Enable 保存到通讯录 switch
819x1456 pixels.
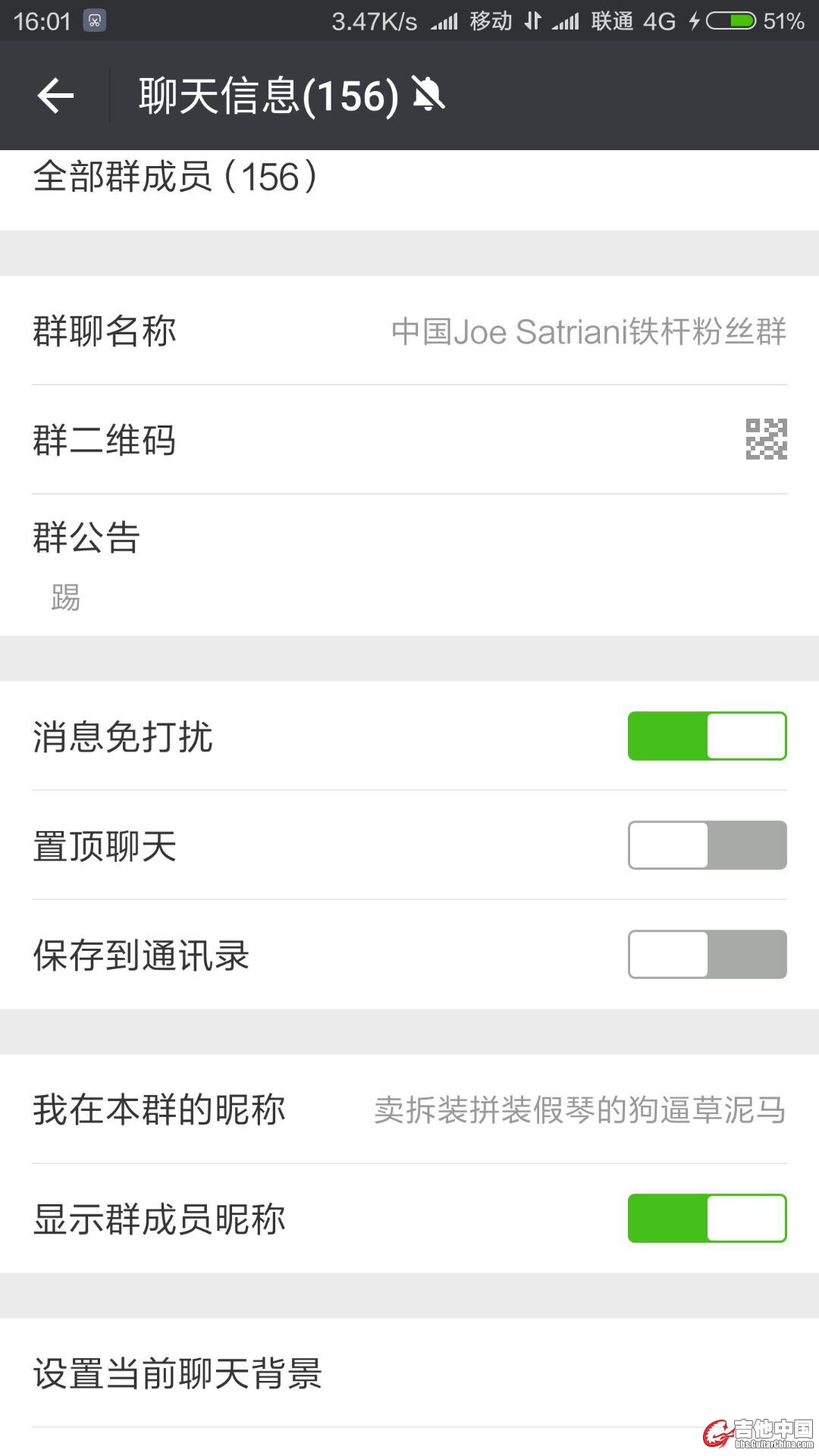pos(707,955)
